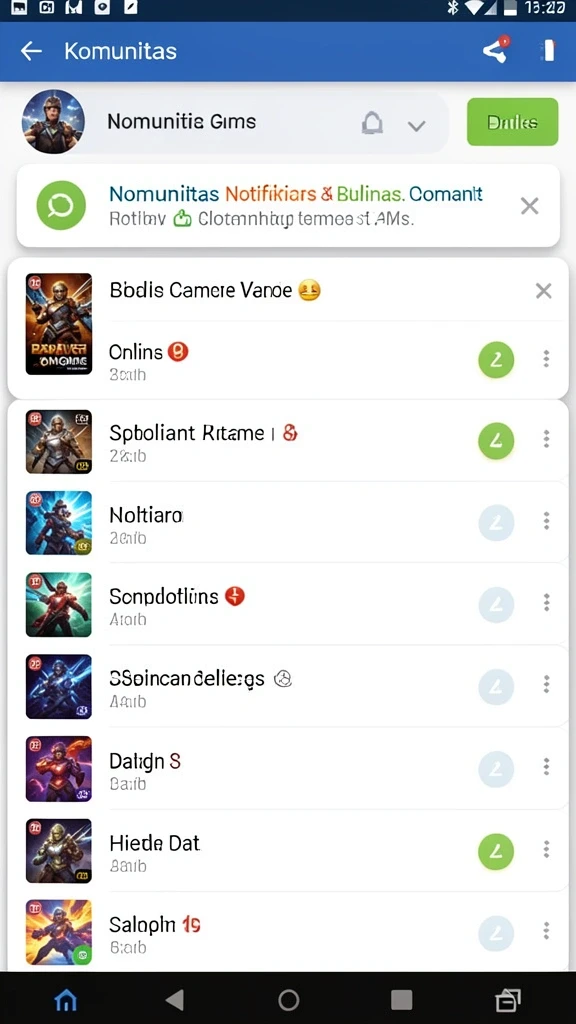Image resolution: width=576 pixels, height=1024 pixels.
Task: Tap the green round button on Hiede Dat
Action: tap(496, 851)
